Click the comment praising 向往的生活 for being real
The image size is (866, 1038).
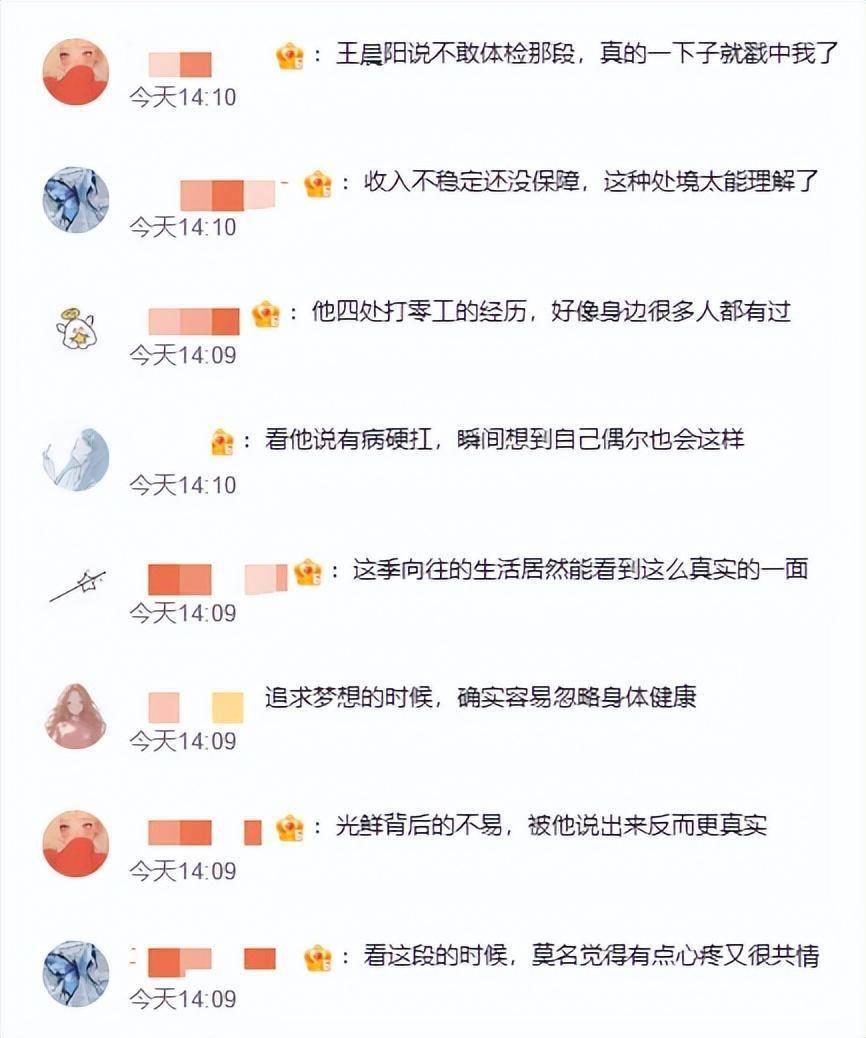[x=580, y=572]
